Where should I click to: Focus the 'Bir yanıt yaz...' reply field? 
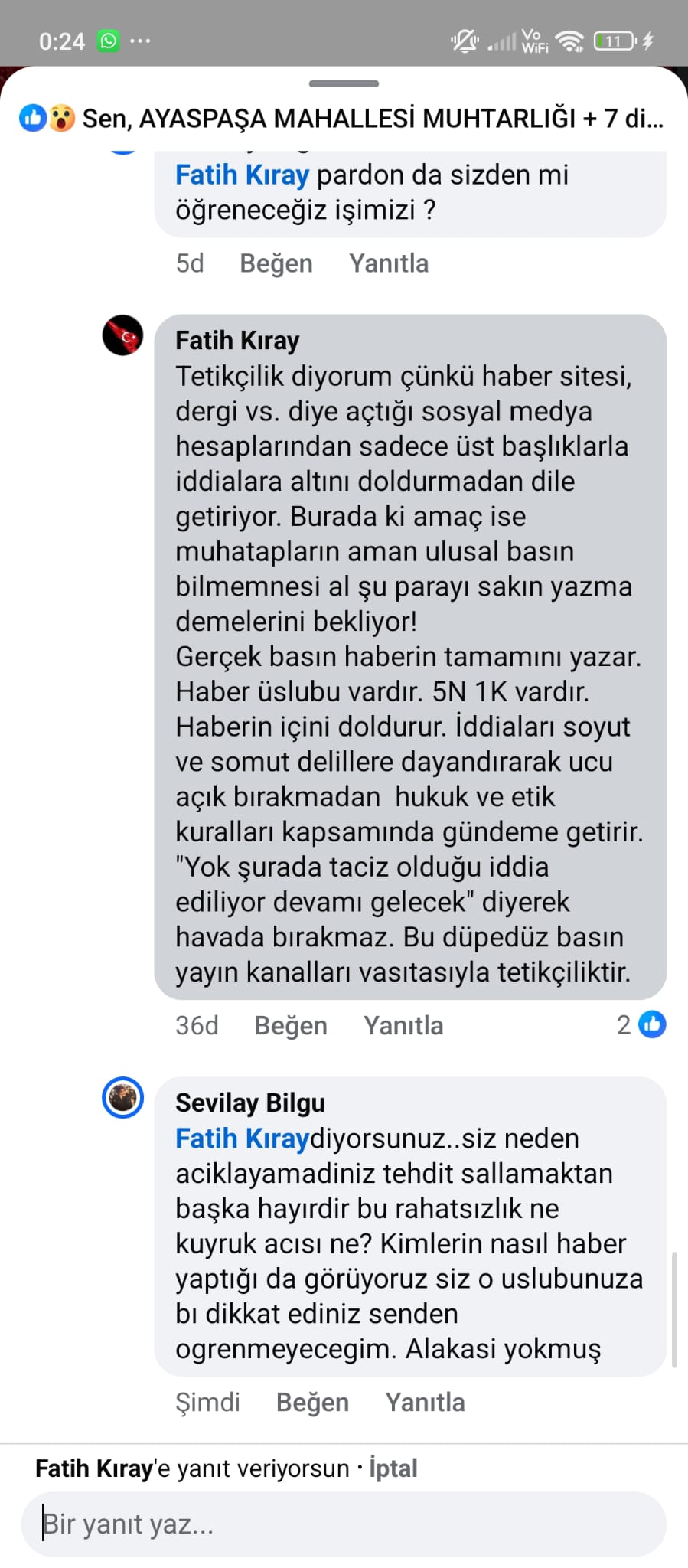(343, 1524)
